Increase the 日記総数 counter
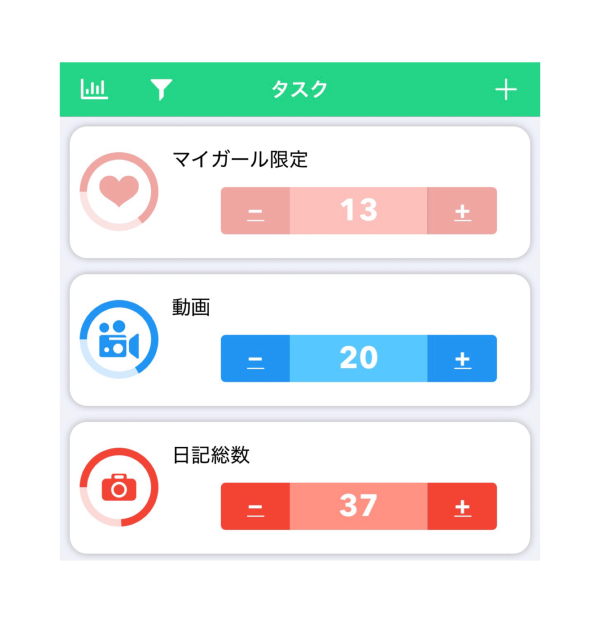 tap(462, 506)
